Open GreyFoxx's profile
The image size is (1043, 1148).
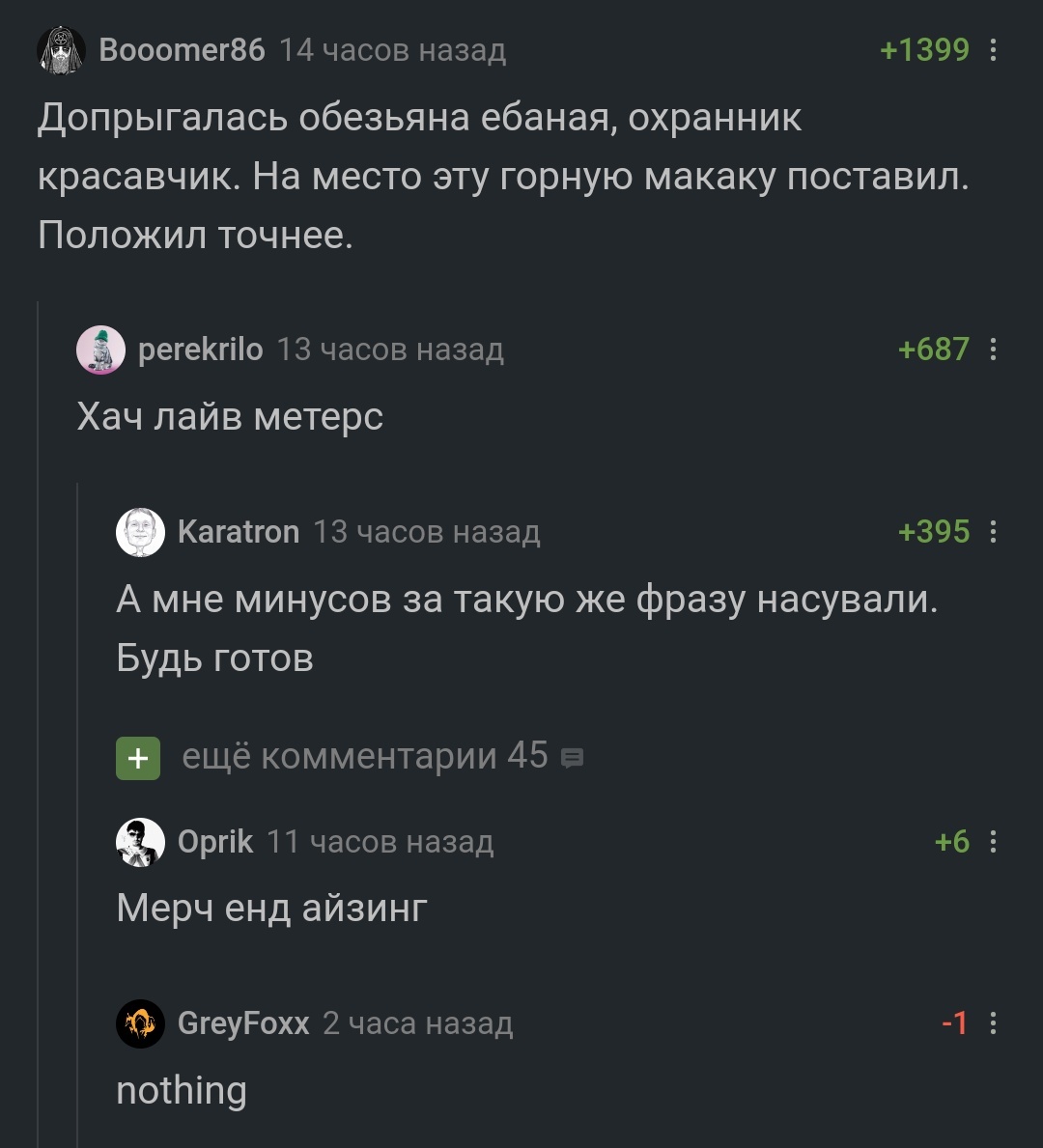243,1023
